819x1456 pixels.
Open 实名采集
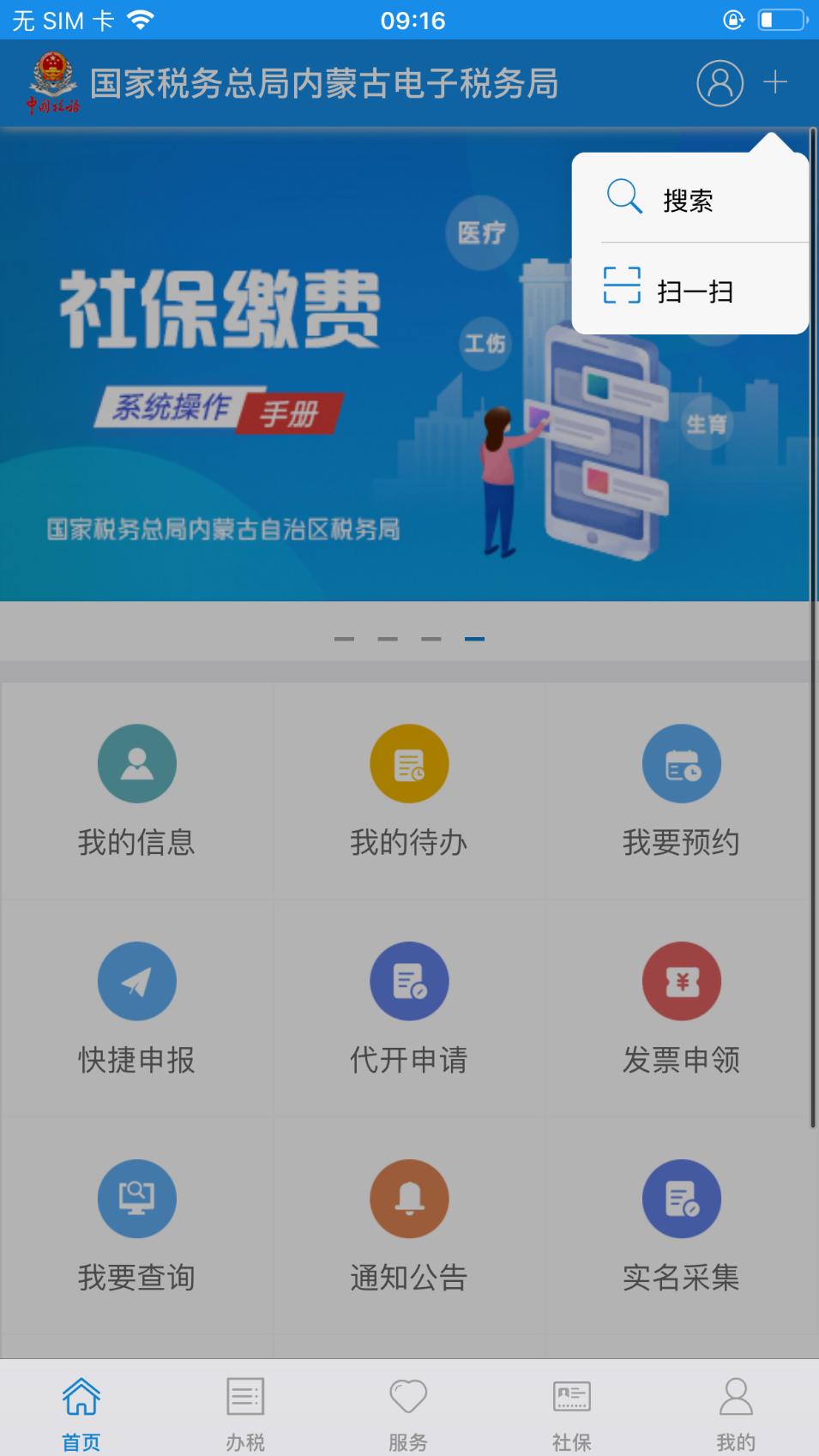click(681, 1226)
